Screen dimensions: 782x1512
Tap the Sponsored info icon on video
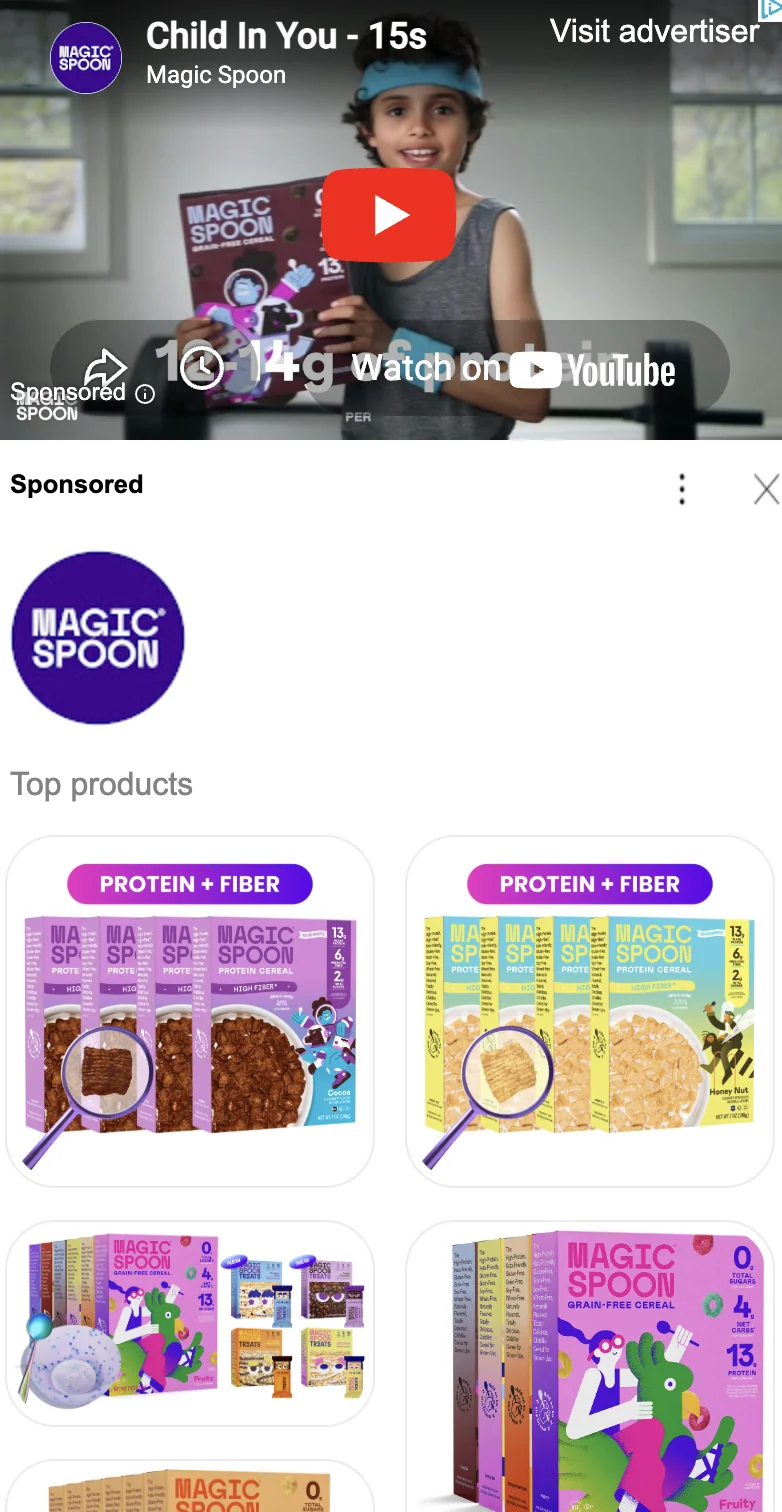(x=145, y=394)
